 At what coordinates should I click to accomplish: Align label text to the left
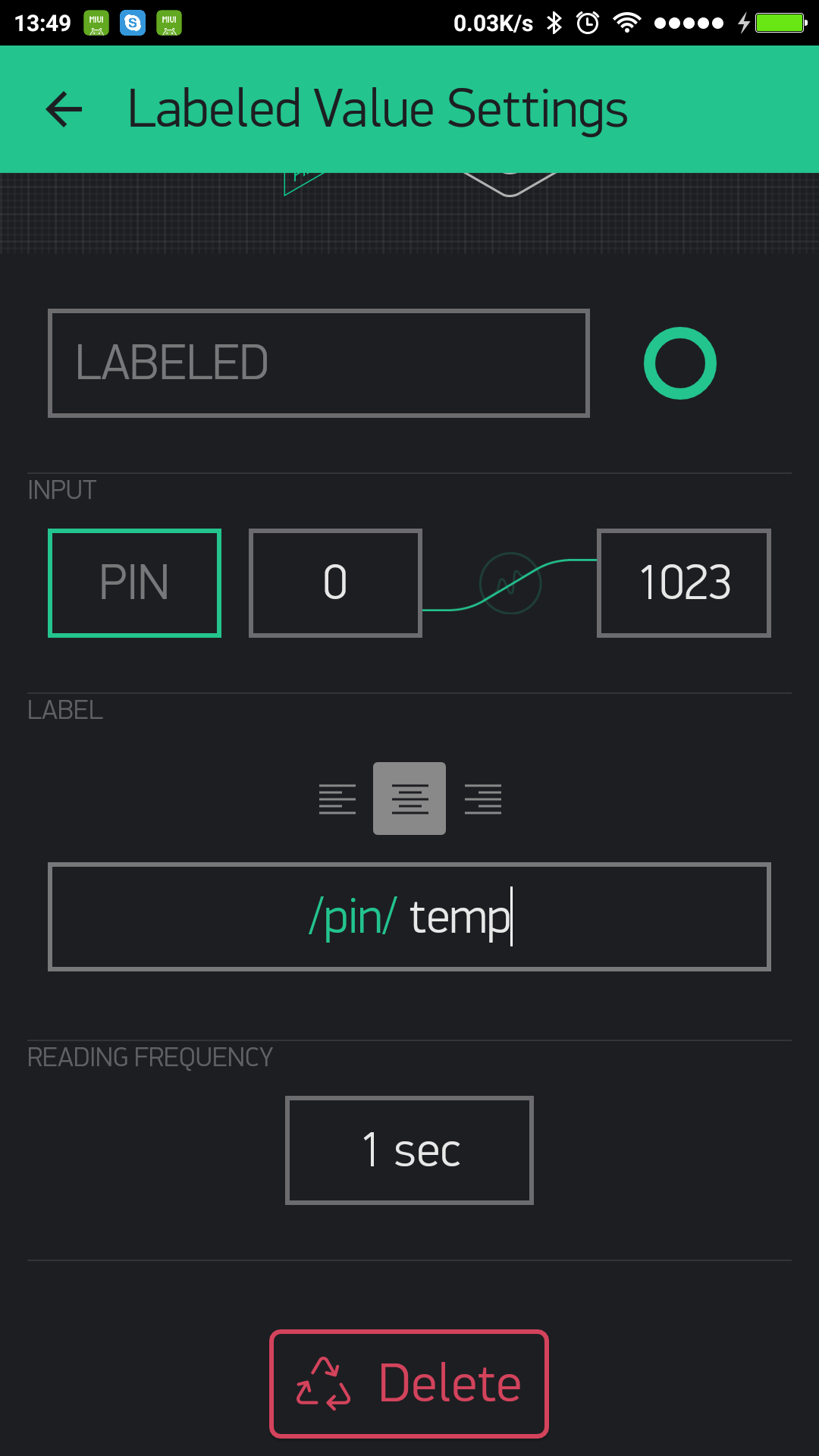click(337, 799)
